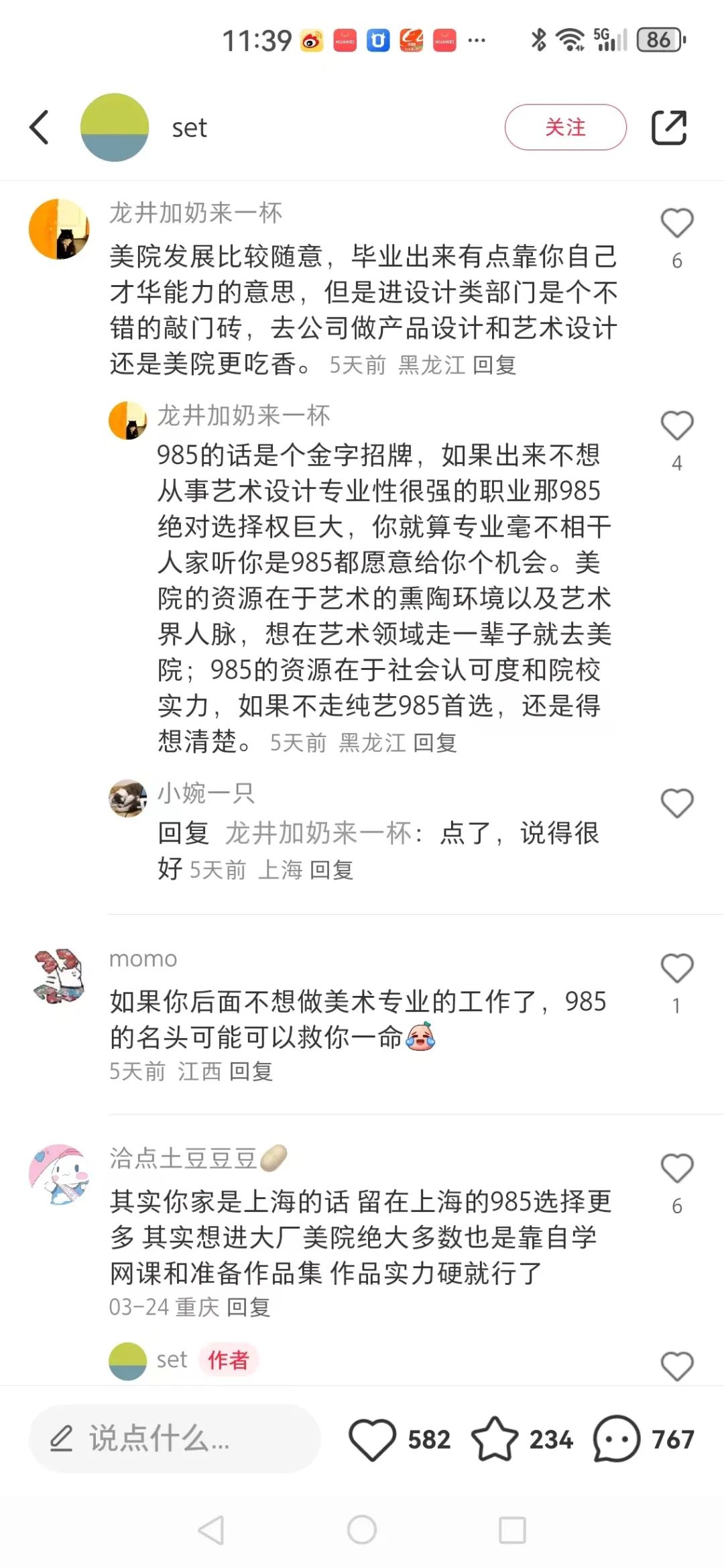Viewport: 724px width, 1568px height.
Task: Like the post with 582 likes
Action: click(373, 1439)
